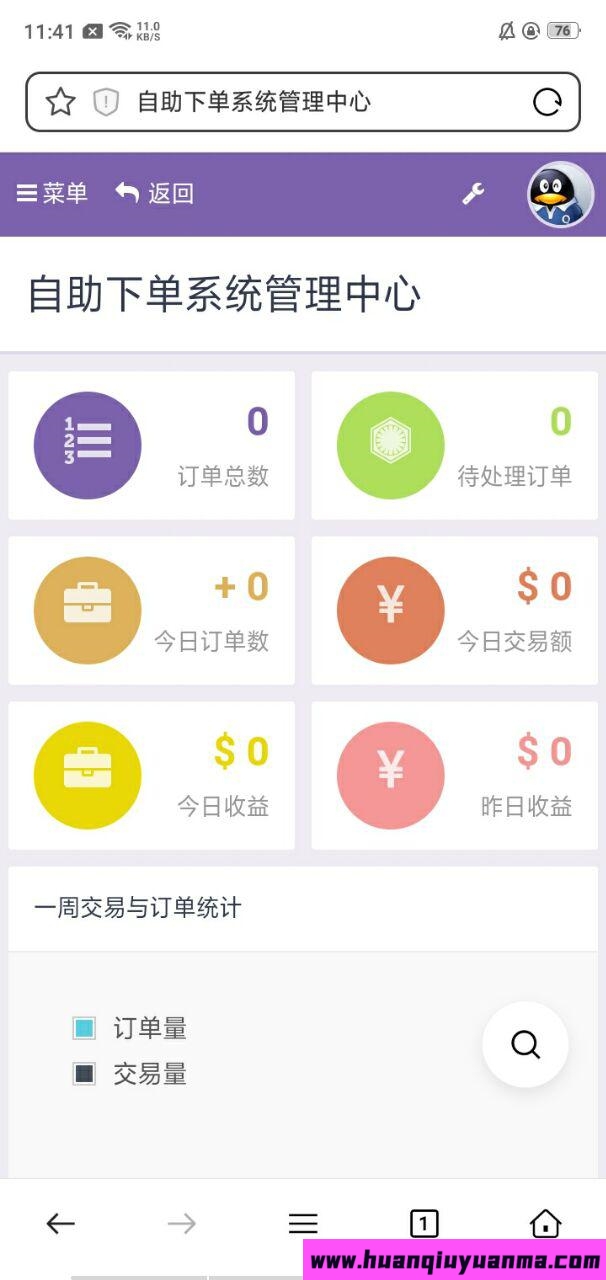Go back with the browser arrow
Screen dimensions: 606x1280
[x=61, y=1223]
